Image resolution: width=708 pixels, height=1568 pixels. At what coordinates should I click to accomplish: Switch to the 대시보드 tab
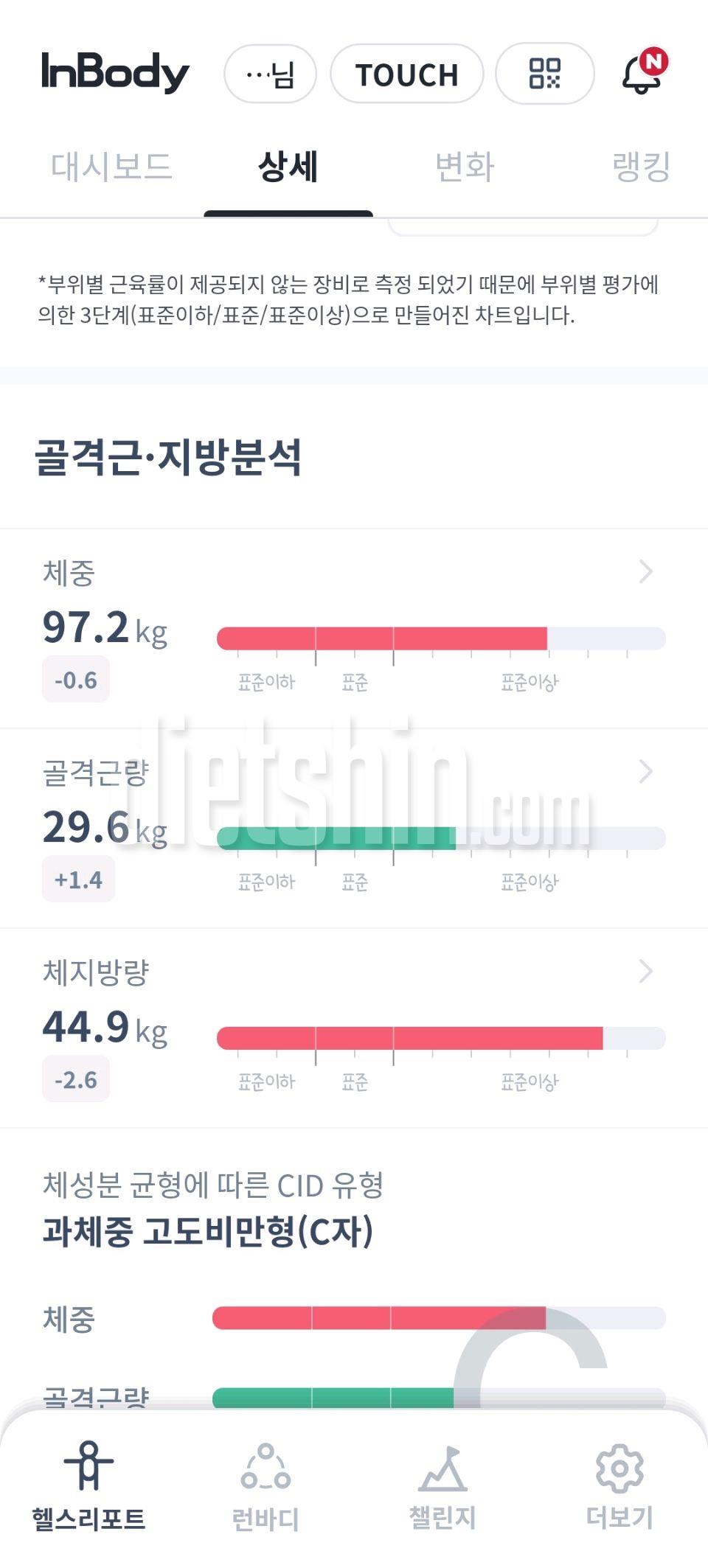pos(111,167)
